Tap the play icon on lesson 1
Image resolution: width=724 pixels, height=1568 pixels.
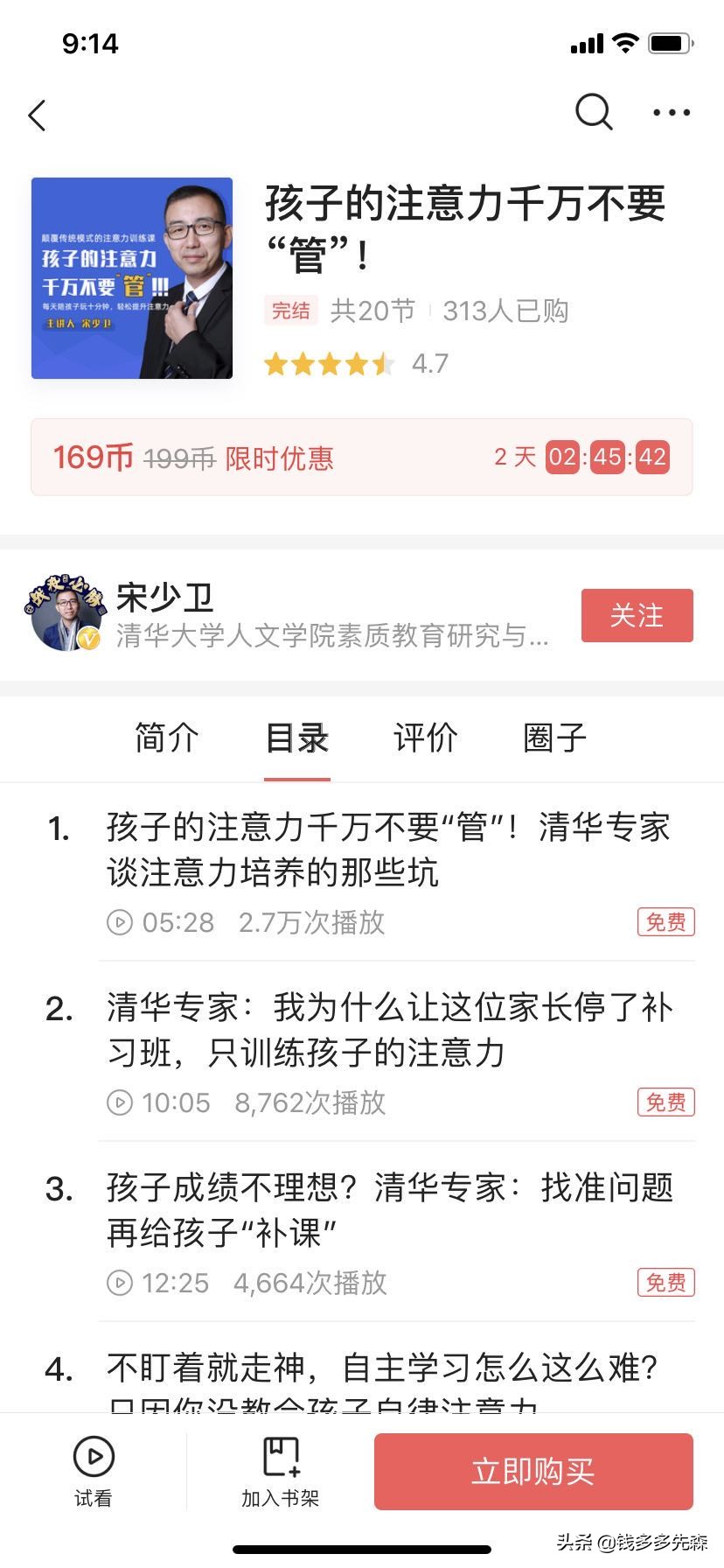click(119, 922)
